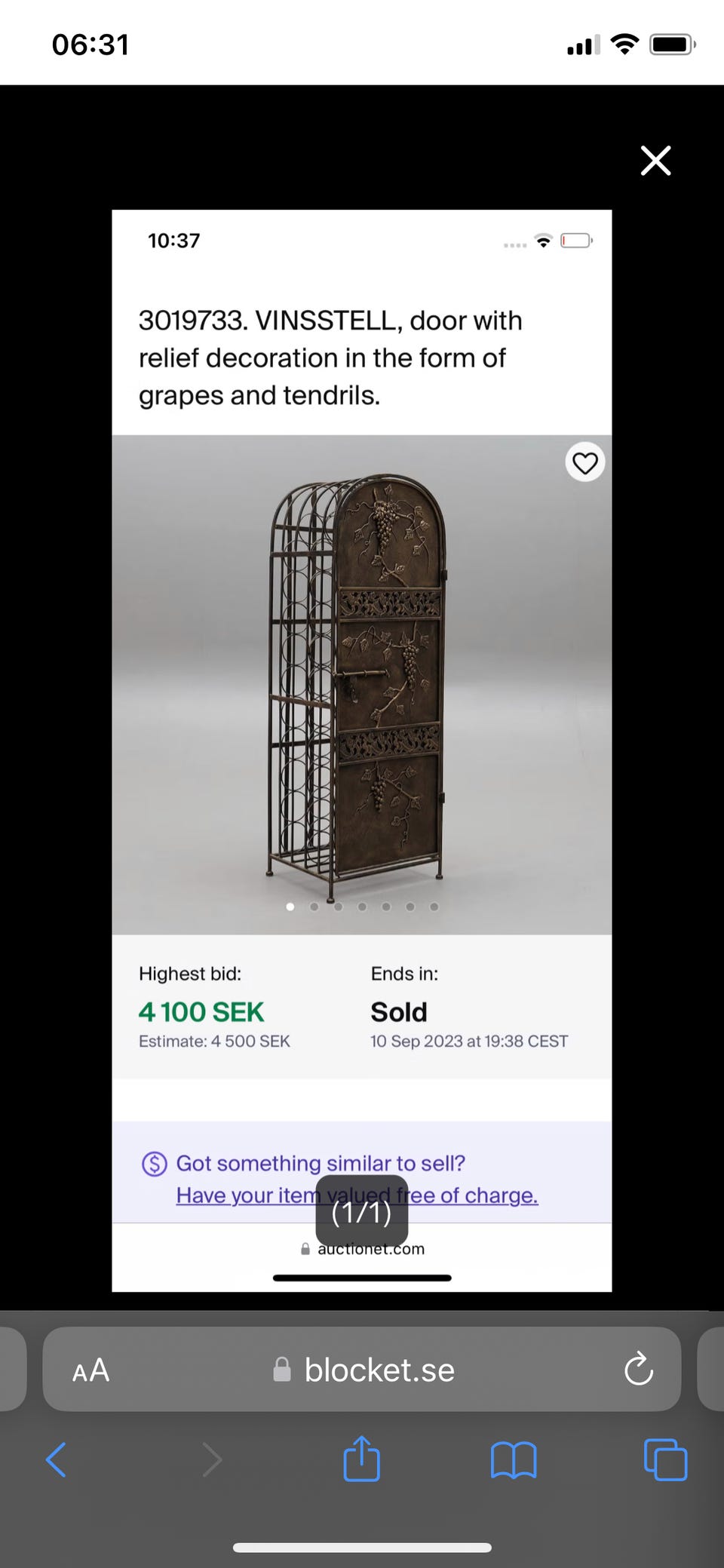724x1568 pixels.
Task: Navigate back with the left arrow icon
Action: coord(57,1459)
